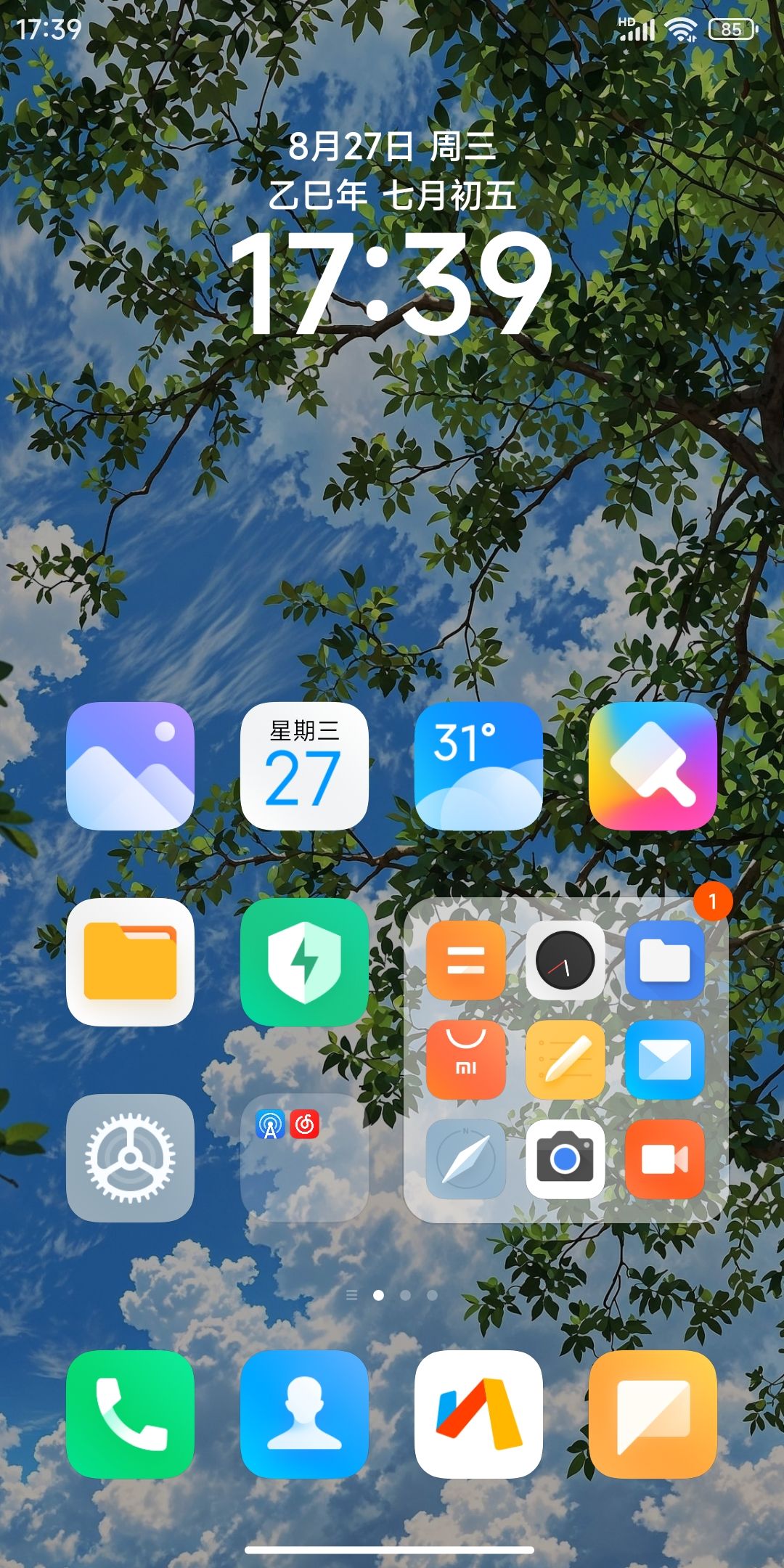The width and height of the screenshot is (784, 1568).
Task: Open the small folder with two apps
Action: point(304,1157)
